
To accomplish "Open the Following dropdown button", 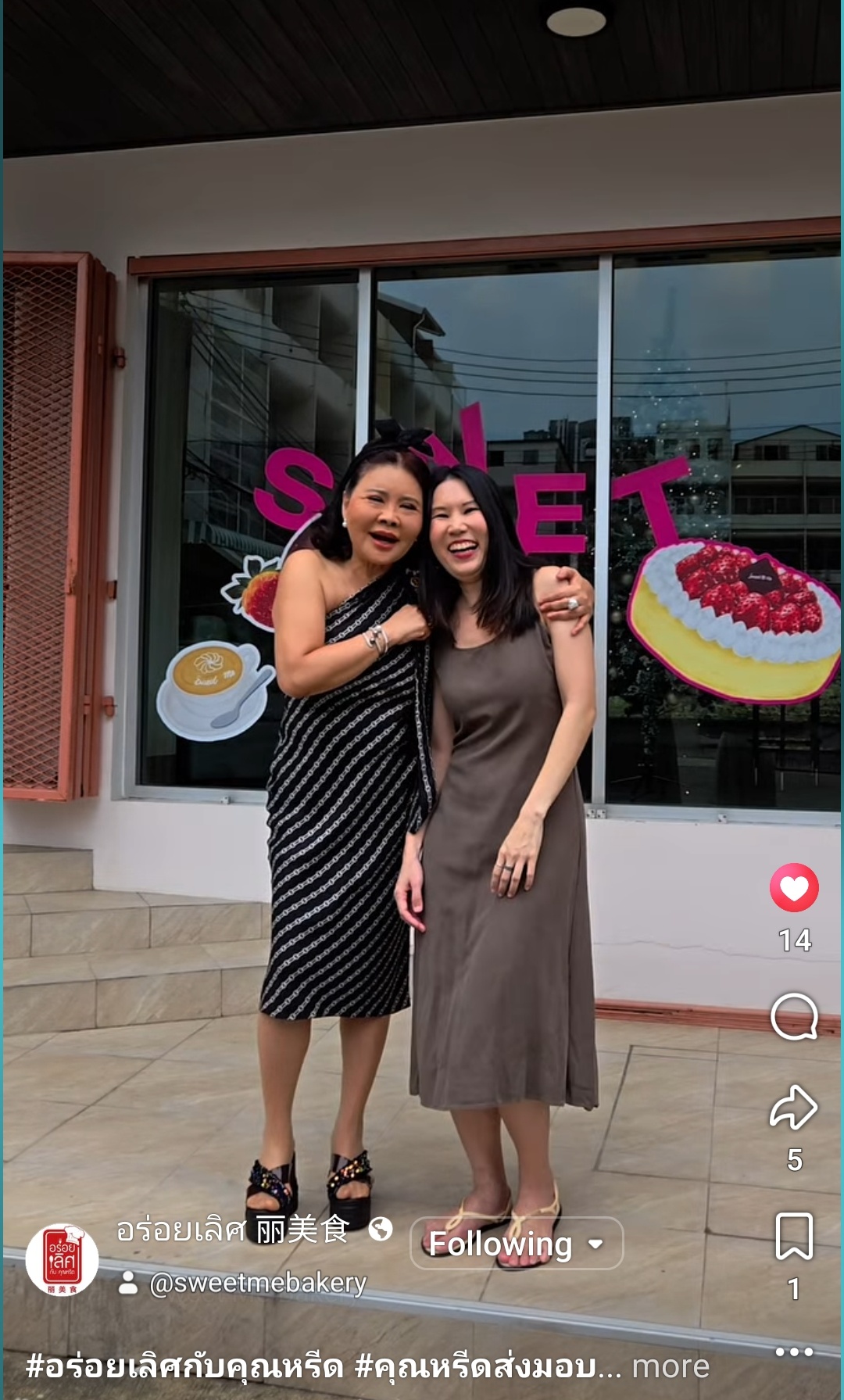I will 517,1243.
